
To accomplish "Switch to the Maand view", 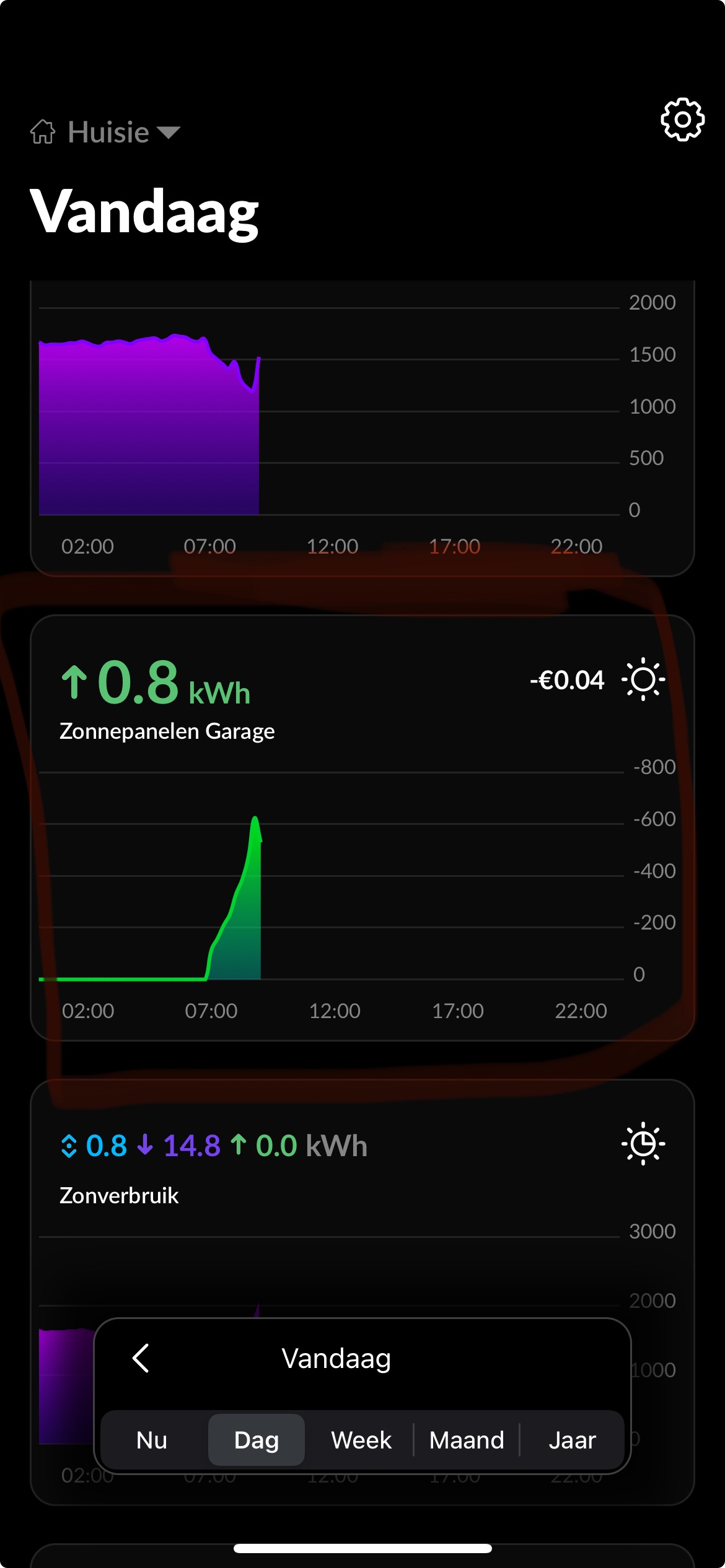I will click(x=467, y=1440).
